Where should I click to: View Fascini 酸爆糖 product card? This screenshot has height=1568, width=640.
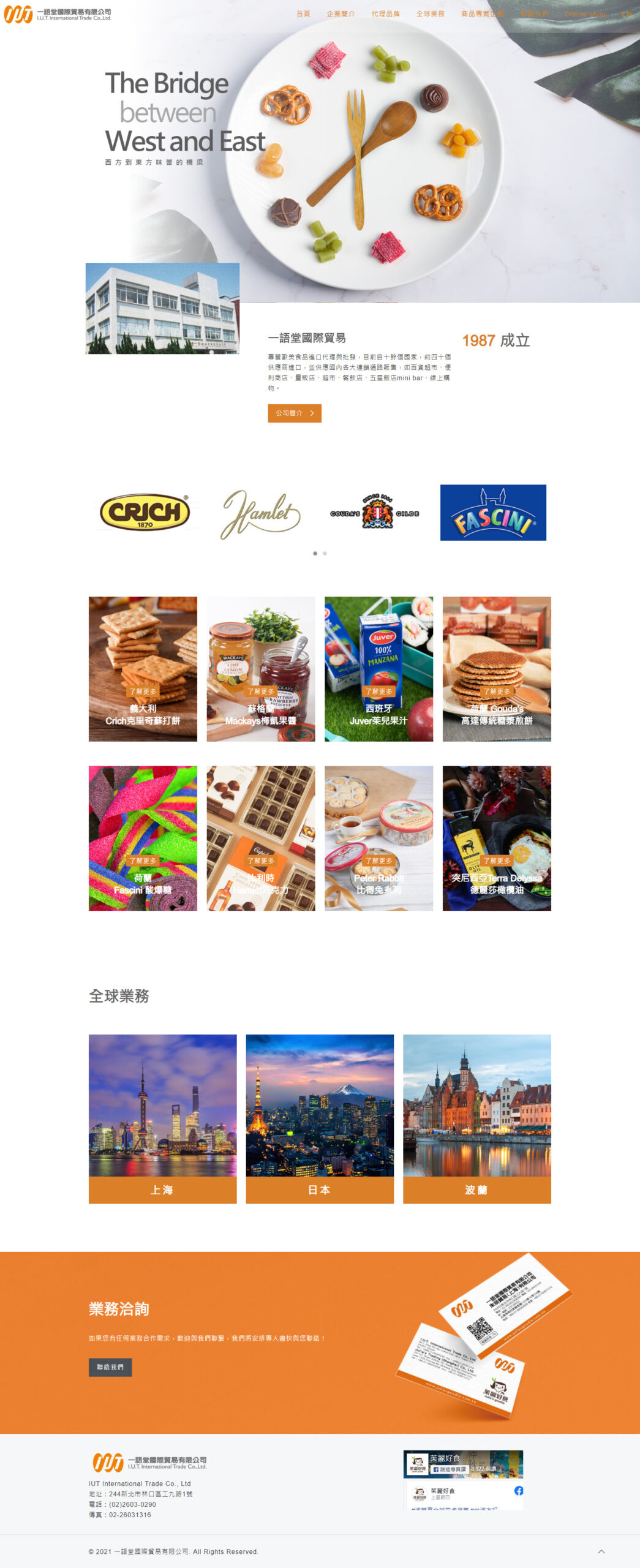click(x=143, y=838)
